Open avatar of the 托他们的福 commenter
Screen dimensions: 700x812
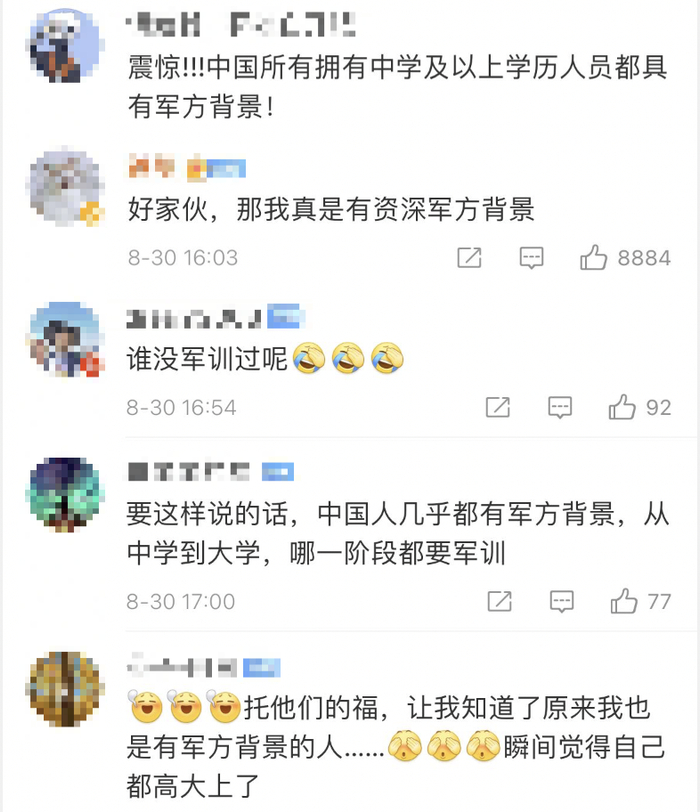pos(65,689)
